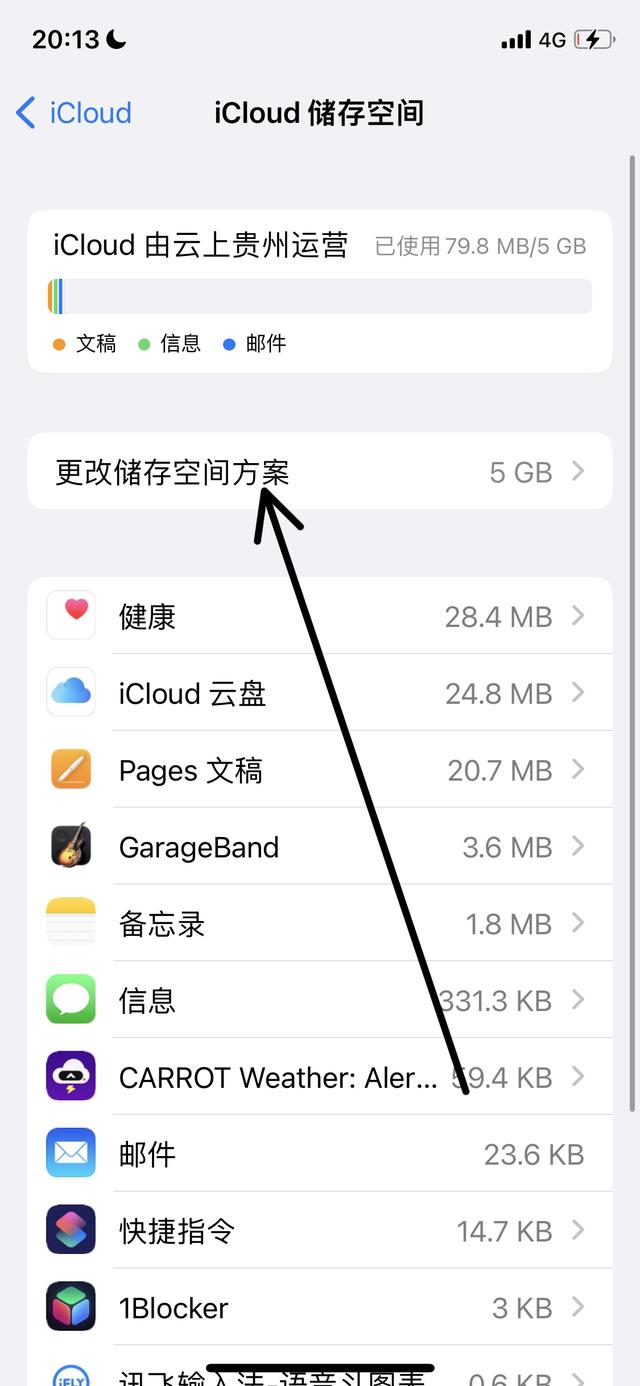Open Pages 文稿 storage details
The height and width of the screenshot is (1386, 640).
(x=319, y=770)
